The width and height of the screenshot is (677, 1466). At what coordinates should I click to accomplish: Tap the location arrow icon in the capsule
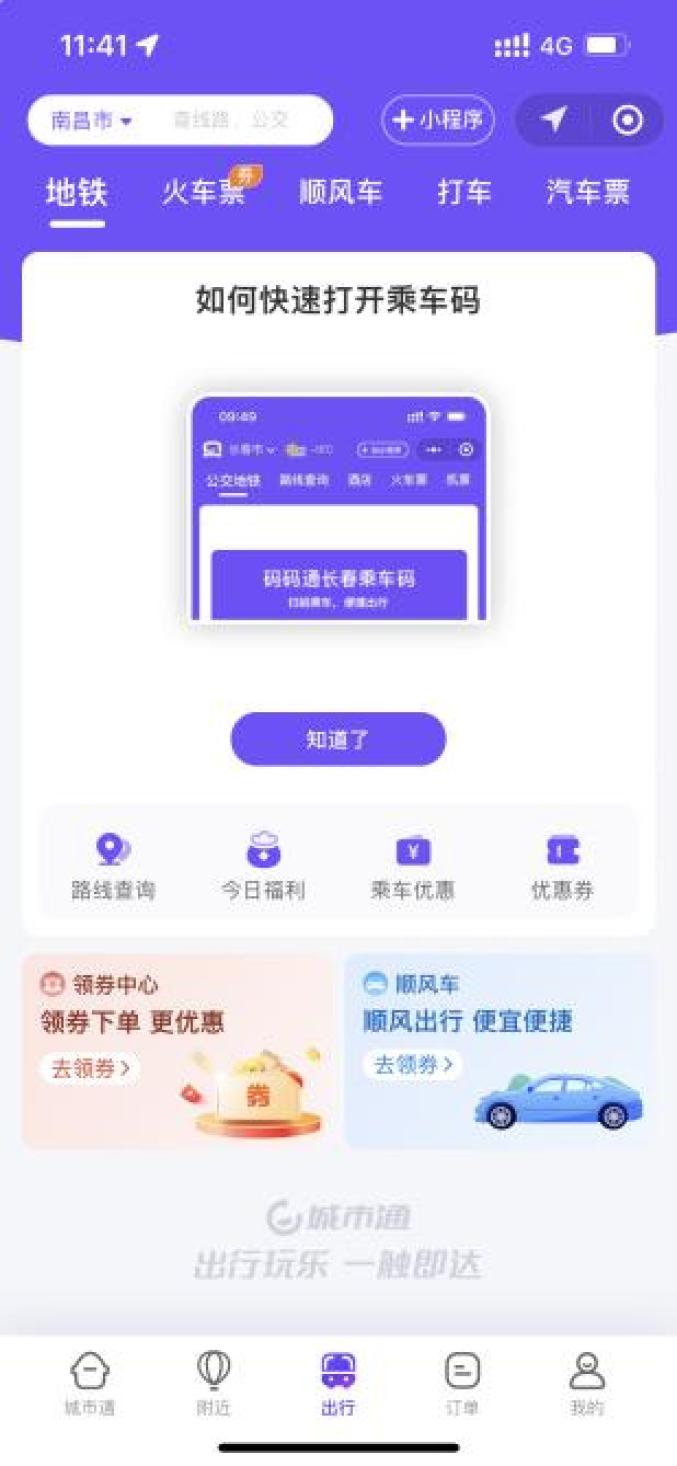pyautogui.click(x=554, y=121)
